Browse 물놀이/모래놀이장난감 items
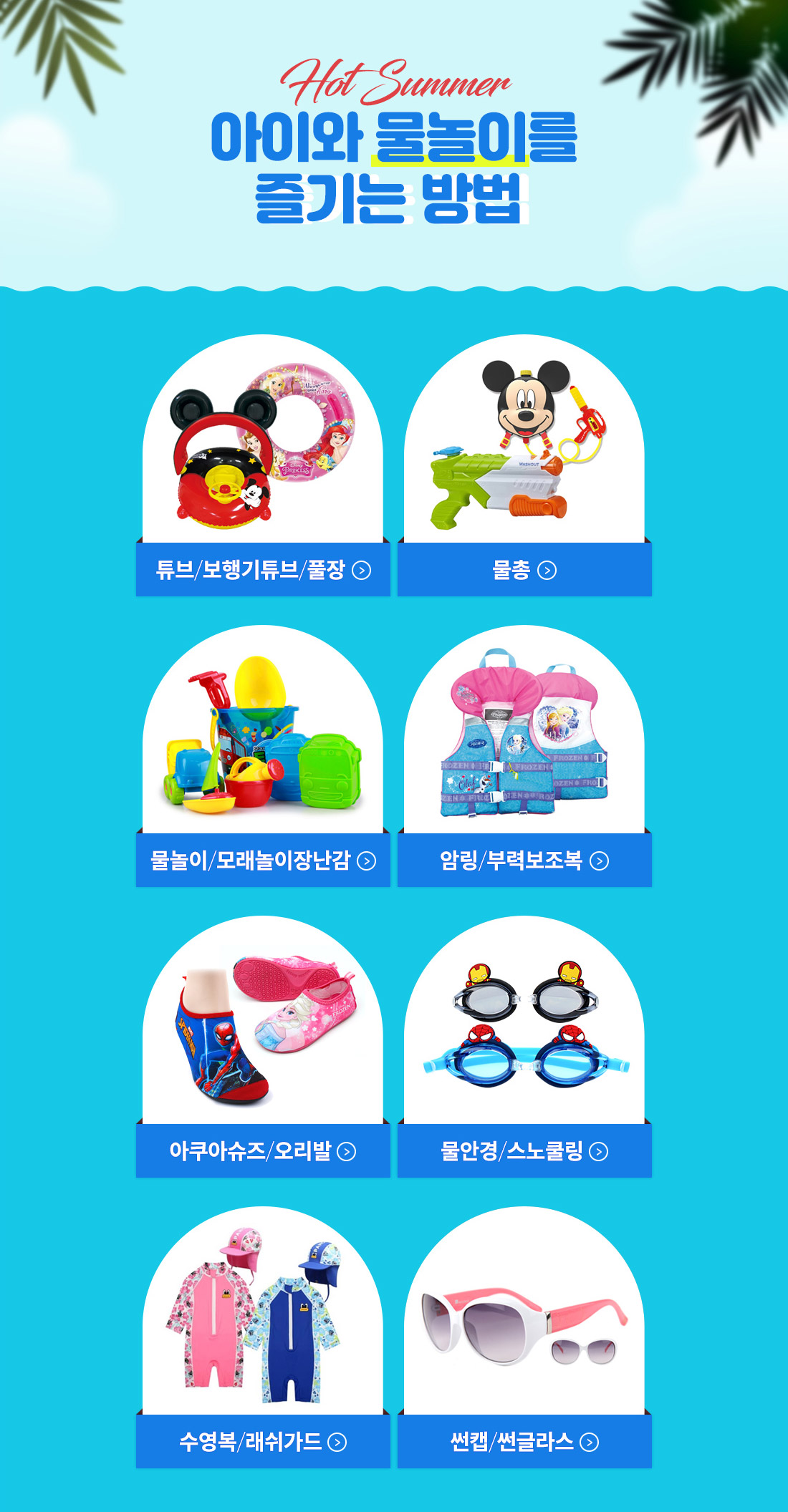Image resolution: width=788 pixels, height=1512 pixels. click(263, 861)
